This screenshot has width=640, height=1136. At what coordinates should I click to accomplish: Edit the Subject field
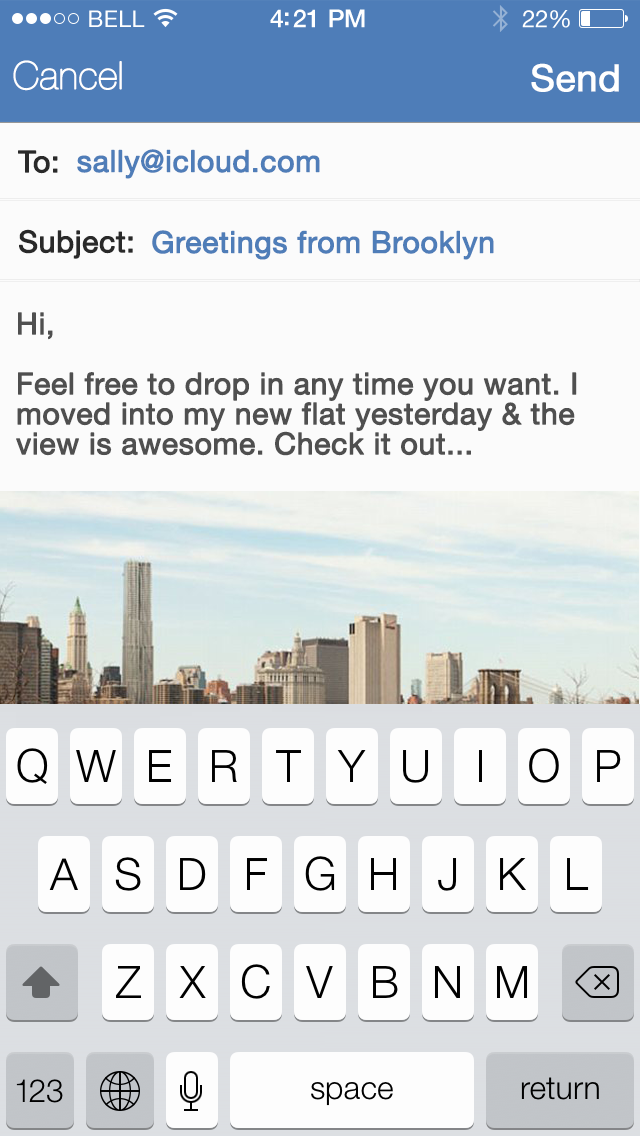(x=322, y=242)
